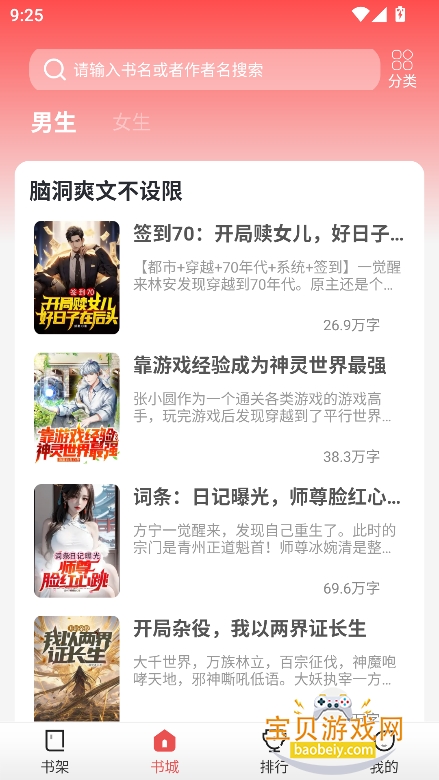Open 开局杂役，我以两界证长生 novel
This screenshot has height=780, width=439.
click(x=219, y=669)
